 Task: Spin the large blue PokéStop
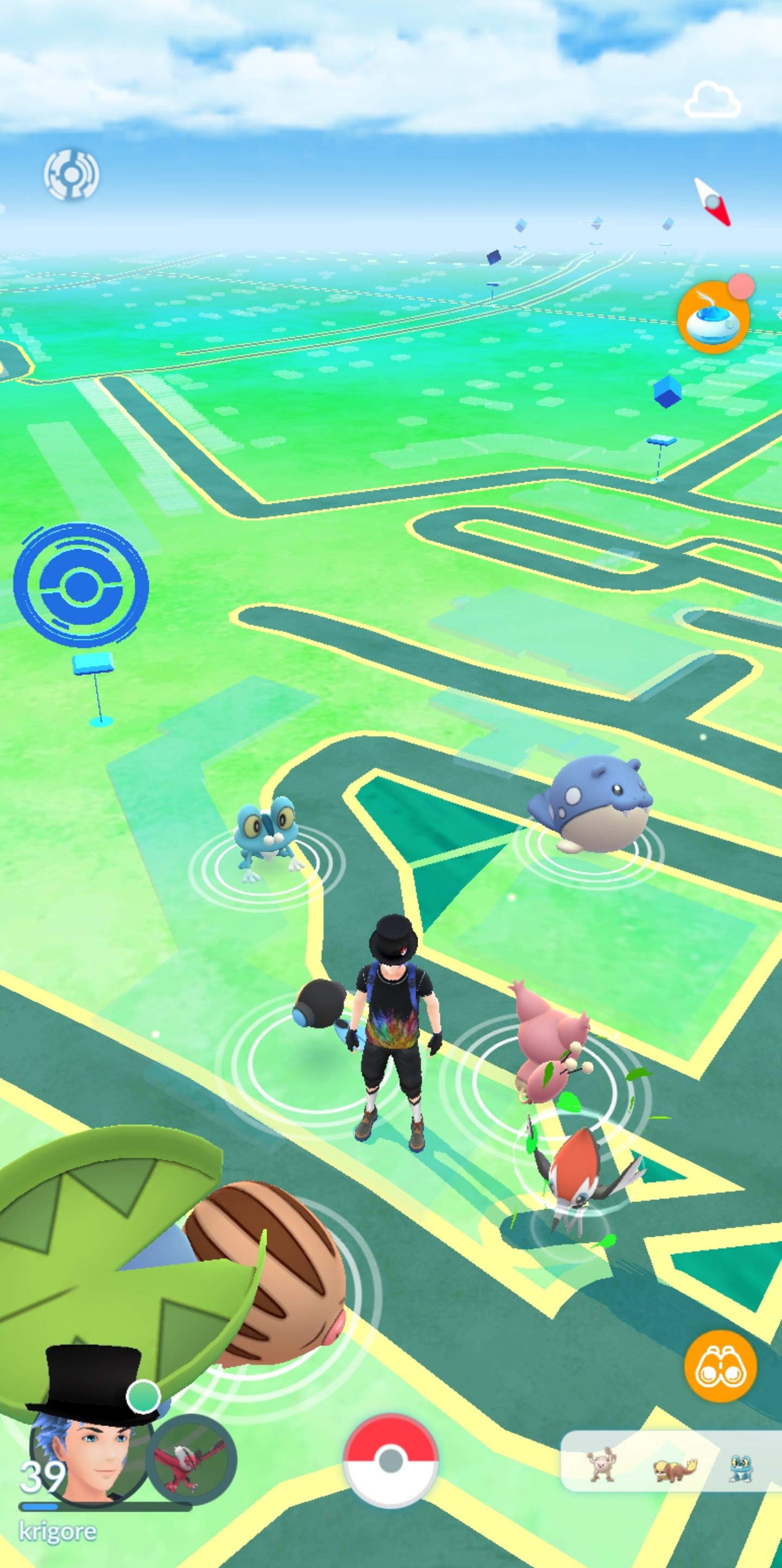tap(81, 584)
